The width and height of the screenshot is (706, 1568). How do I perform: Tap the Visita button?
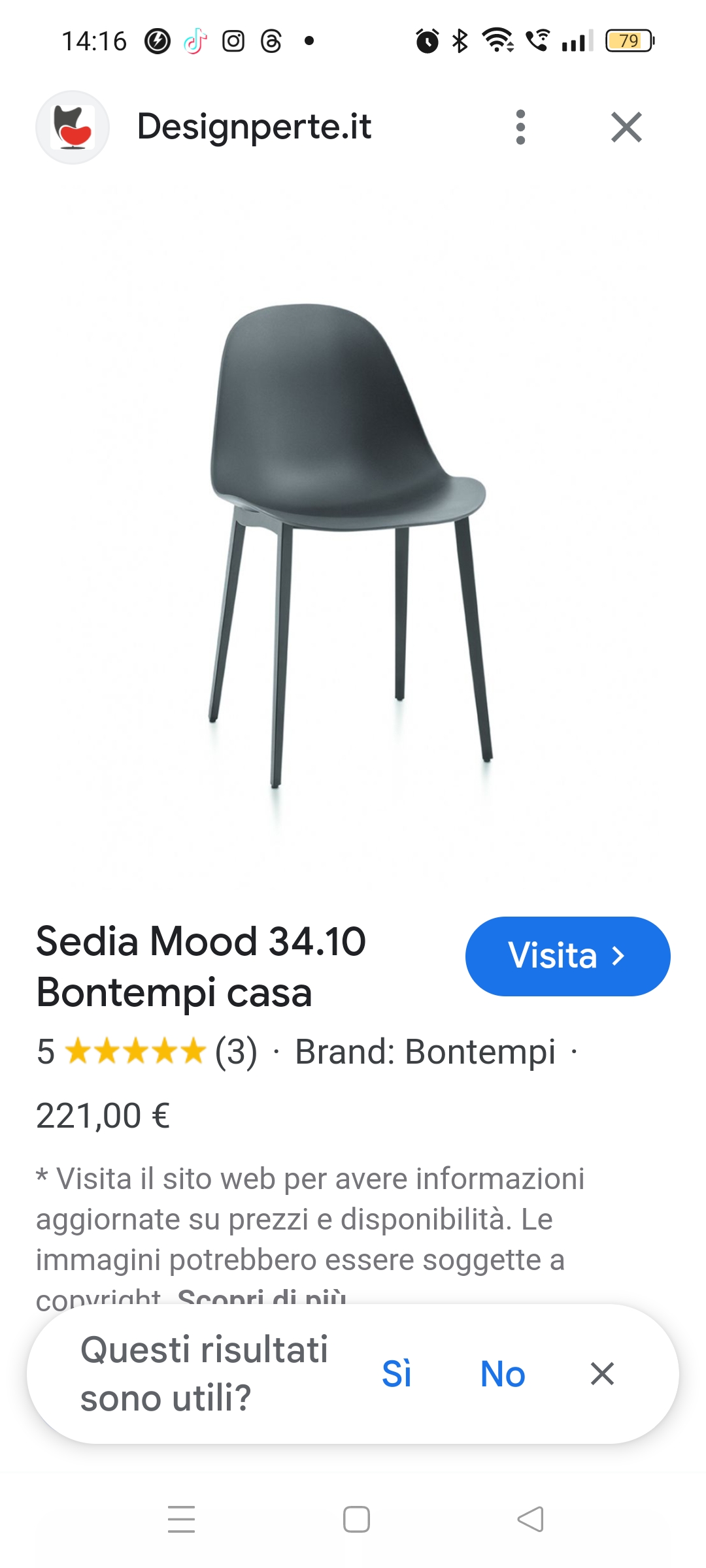(567, 956)
